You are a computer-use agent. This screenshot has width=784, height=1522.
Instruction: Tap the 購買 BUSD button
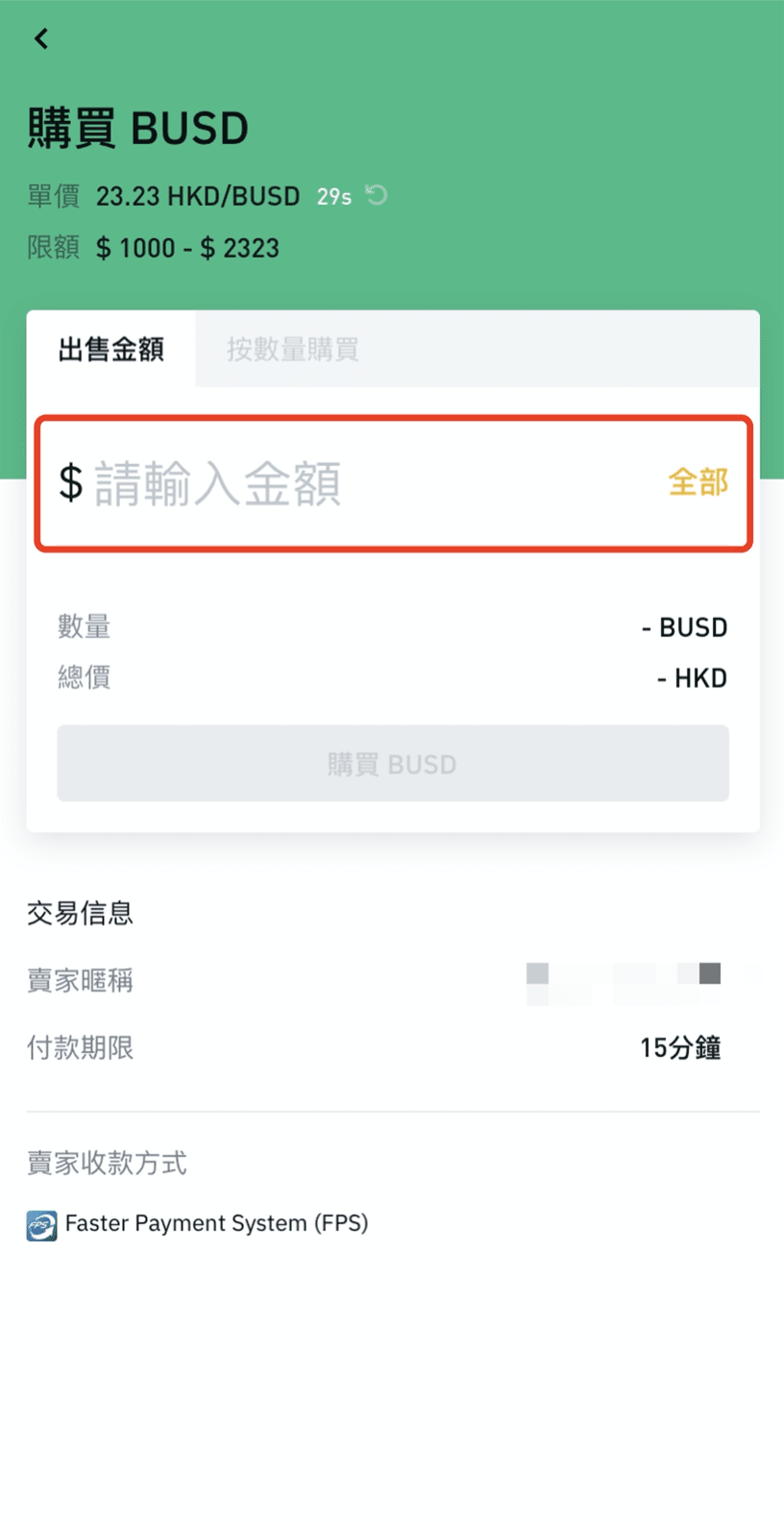coord(393,764)
